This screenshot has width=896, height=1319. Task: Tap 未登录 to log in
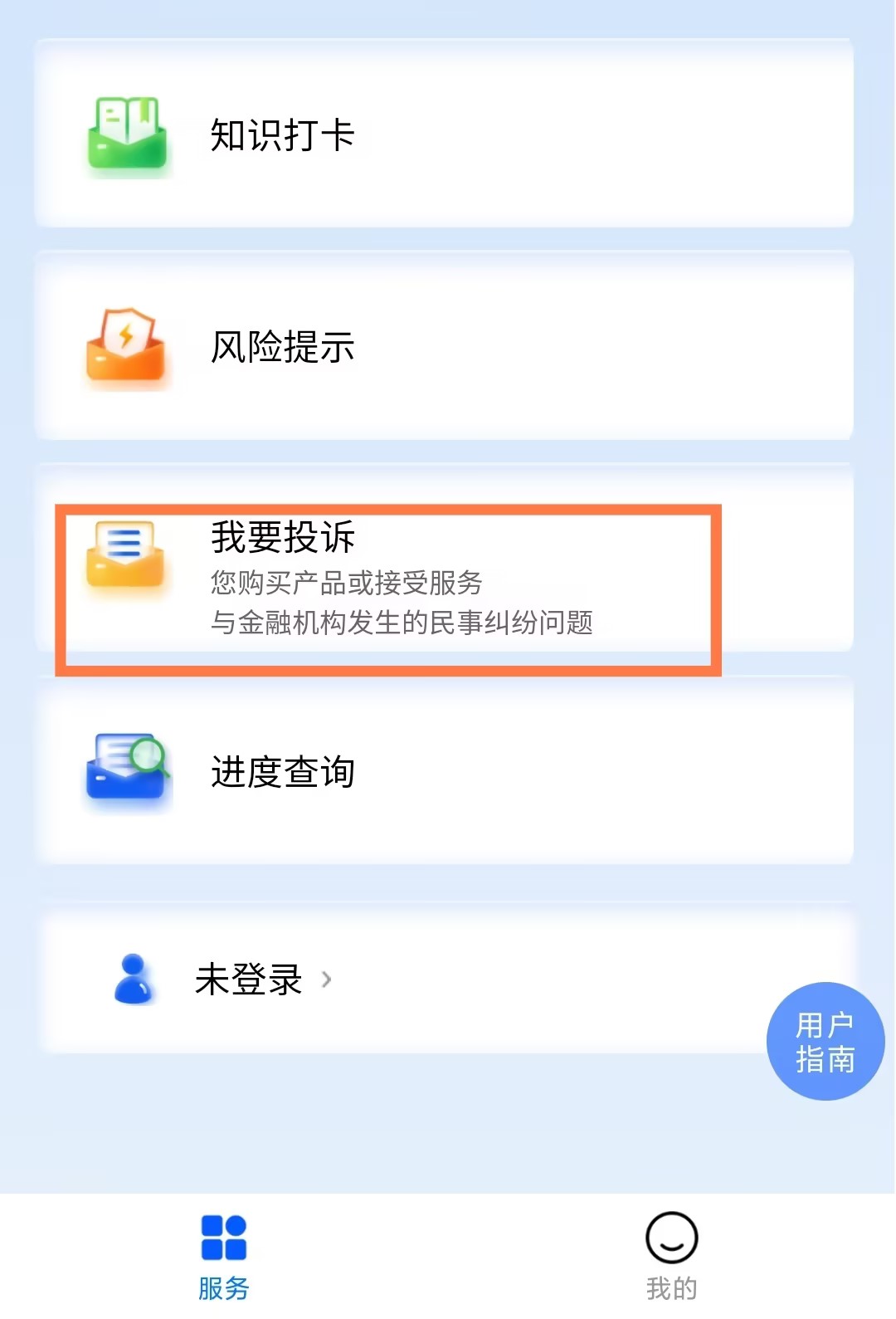249,980
